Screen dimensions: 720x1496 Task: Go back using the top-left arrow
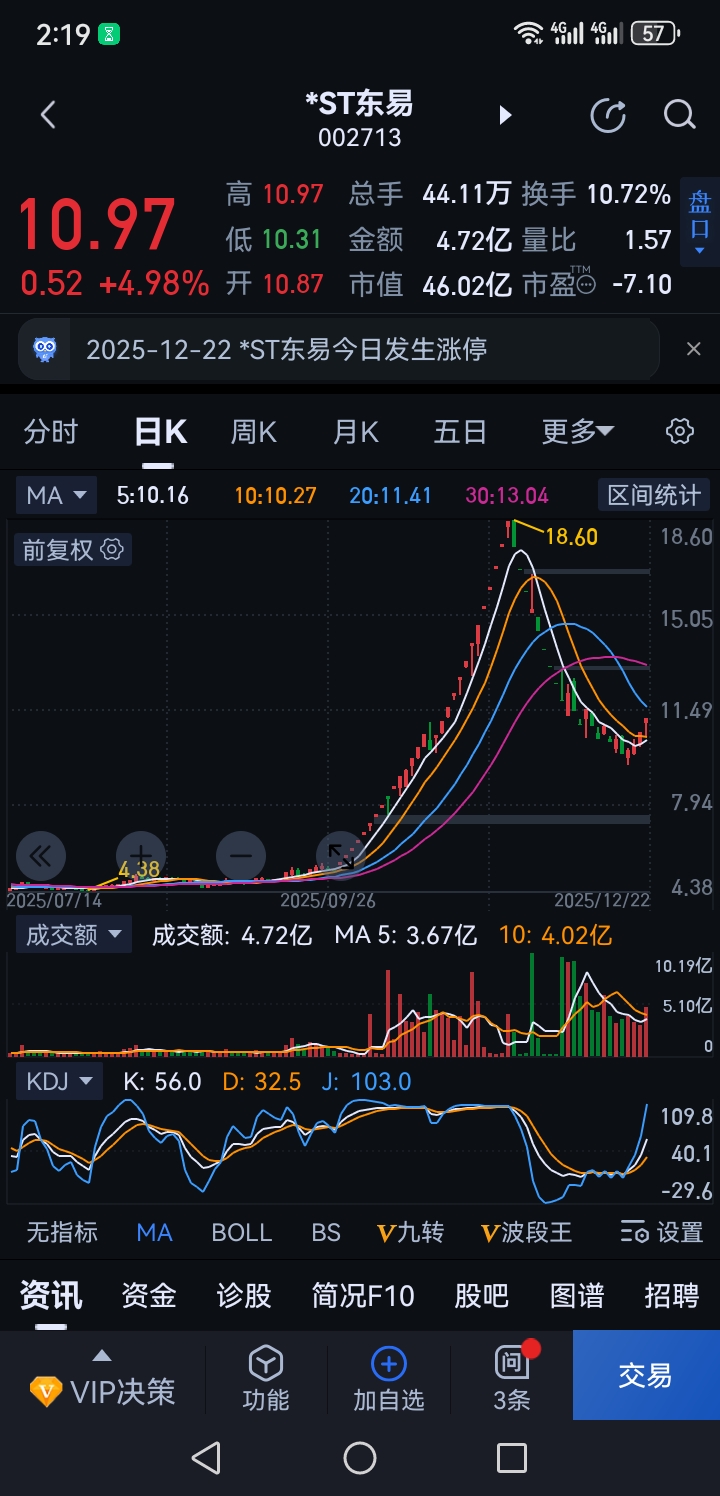[47, 116]
